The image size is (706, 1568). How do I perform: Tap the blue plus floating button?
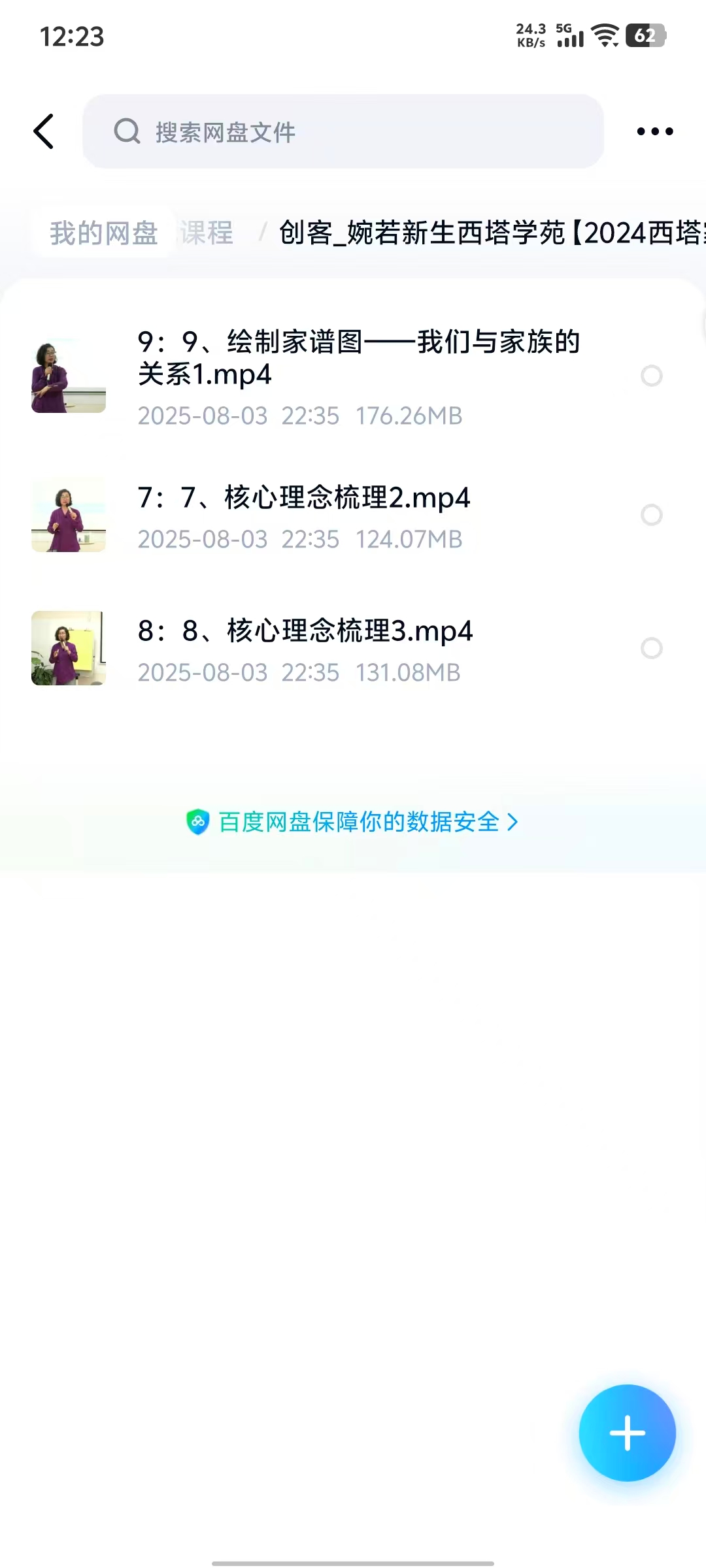point(627,1433)
